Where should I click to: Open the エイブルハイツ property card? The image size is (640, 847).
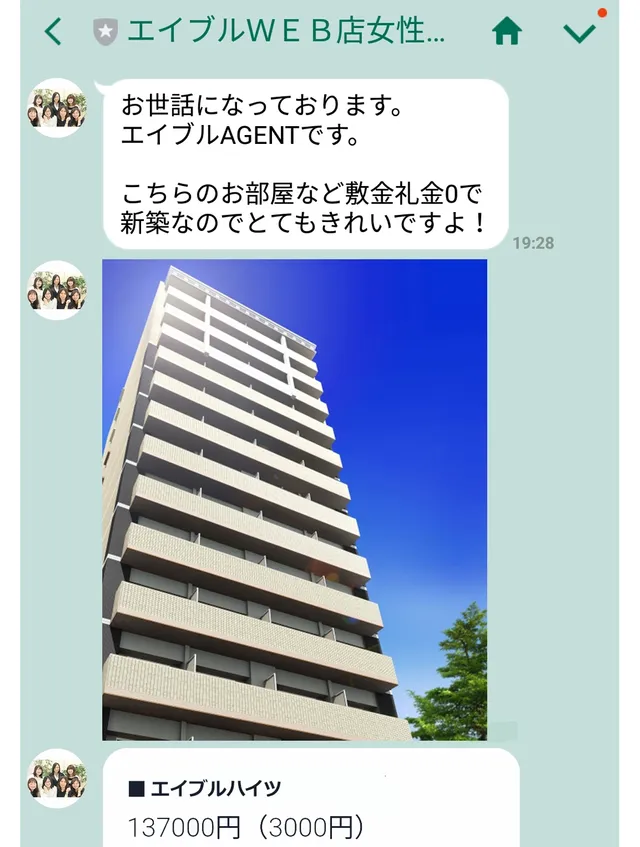310,805
